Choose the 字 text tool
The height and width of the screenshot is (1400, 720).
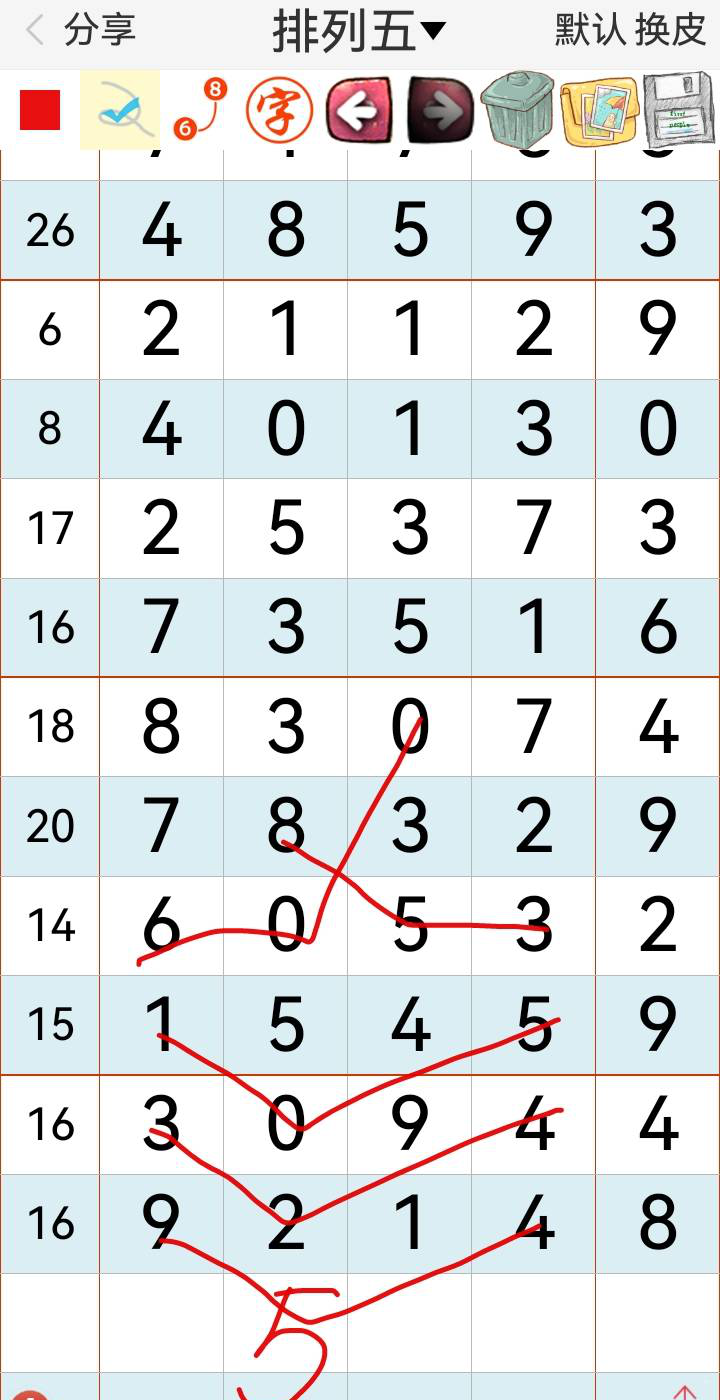(x=278, y=110)
